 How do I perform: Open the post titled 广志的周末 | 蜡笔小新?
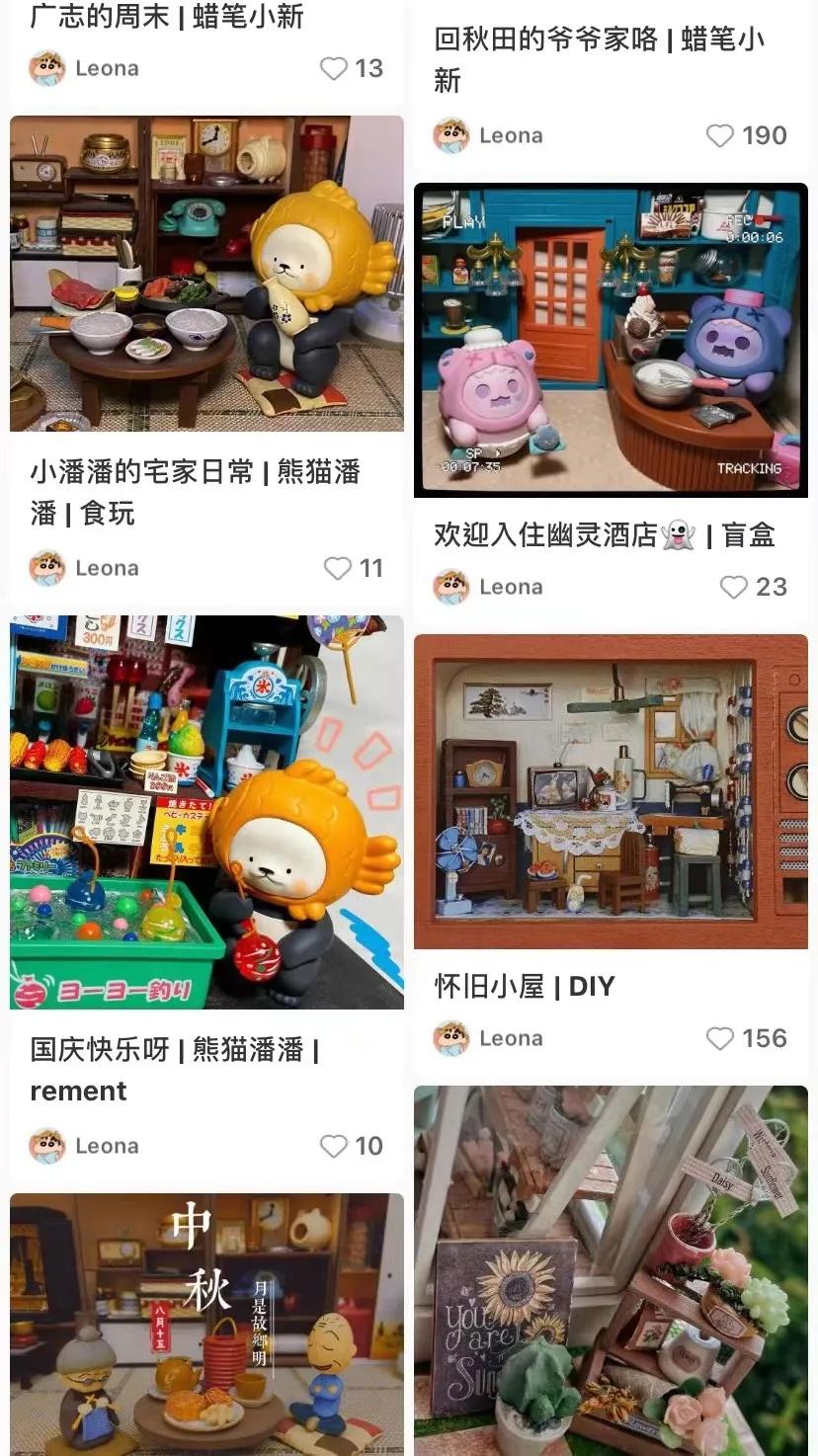(x=170, y=18)
